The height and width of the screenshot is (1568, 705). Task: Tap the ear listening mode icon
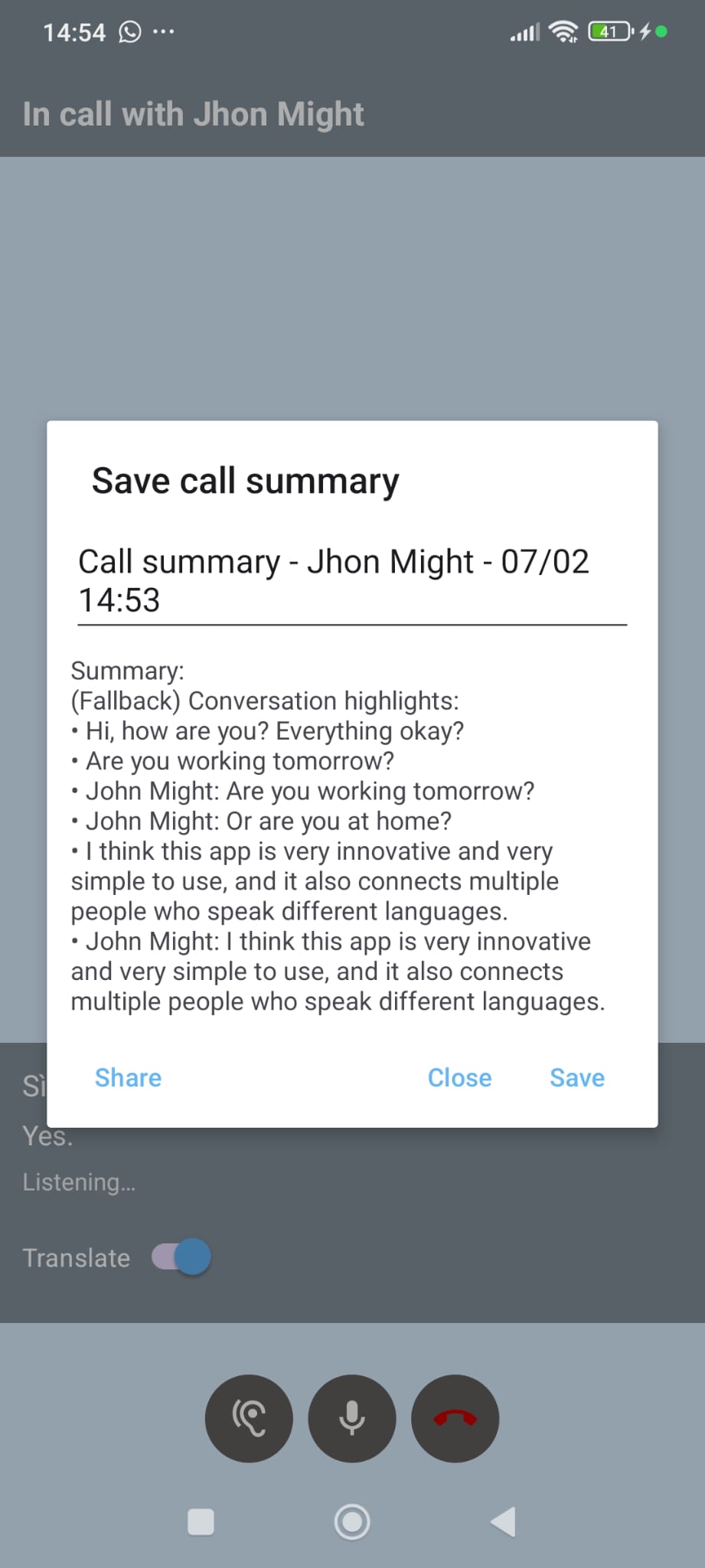[x=249, y=1419]
